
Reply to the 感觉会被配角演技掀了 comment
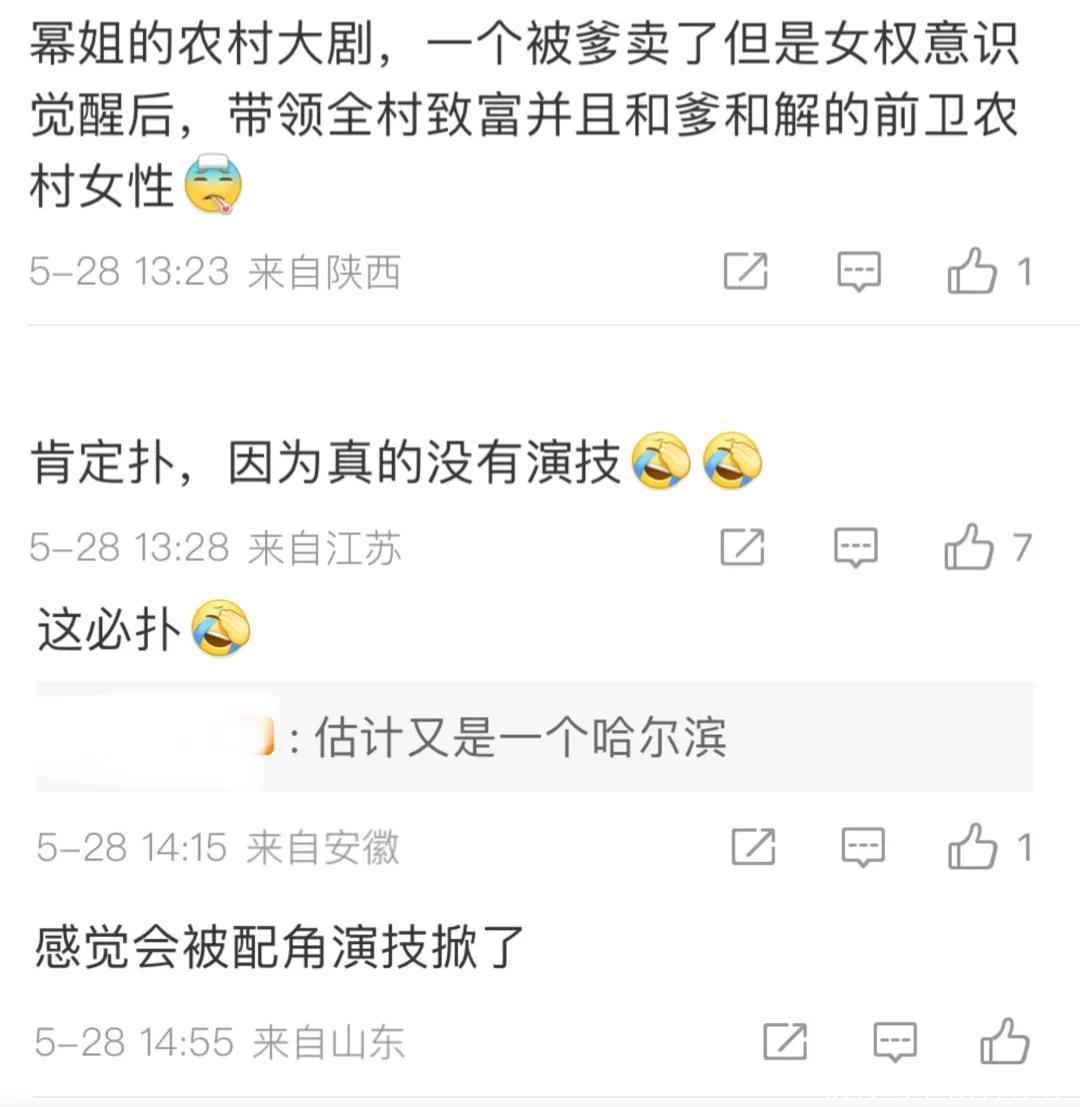tap(895, 1041)
